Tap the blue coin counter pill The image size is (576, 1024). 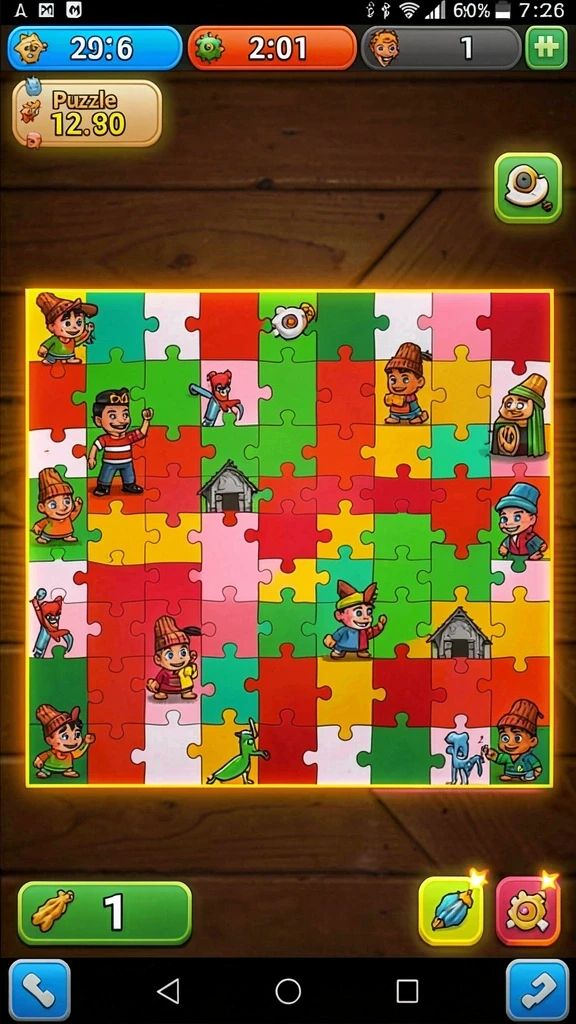click(x=95, y=48)
